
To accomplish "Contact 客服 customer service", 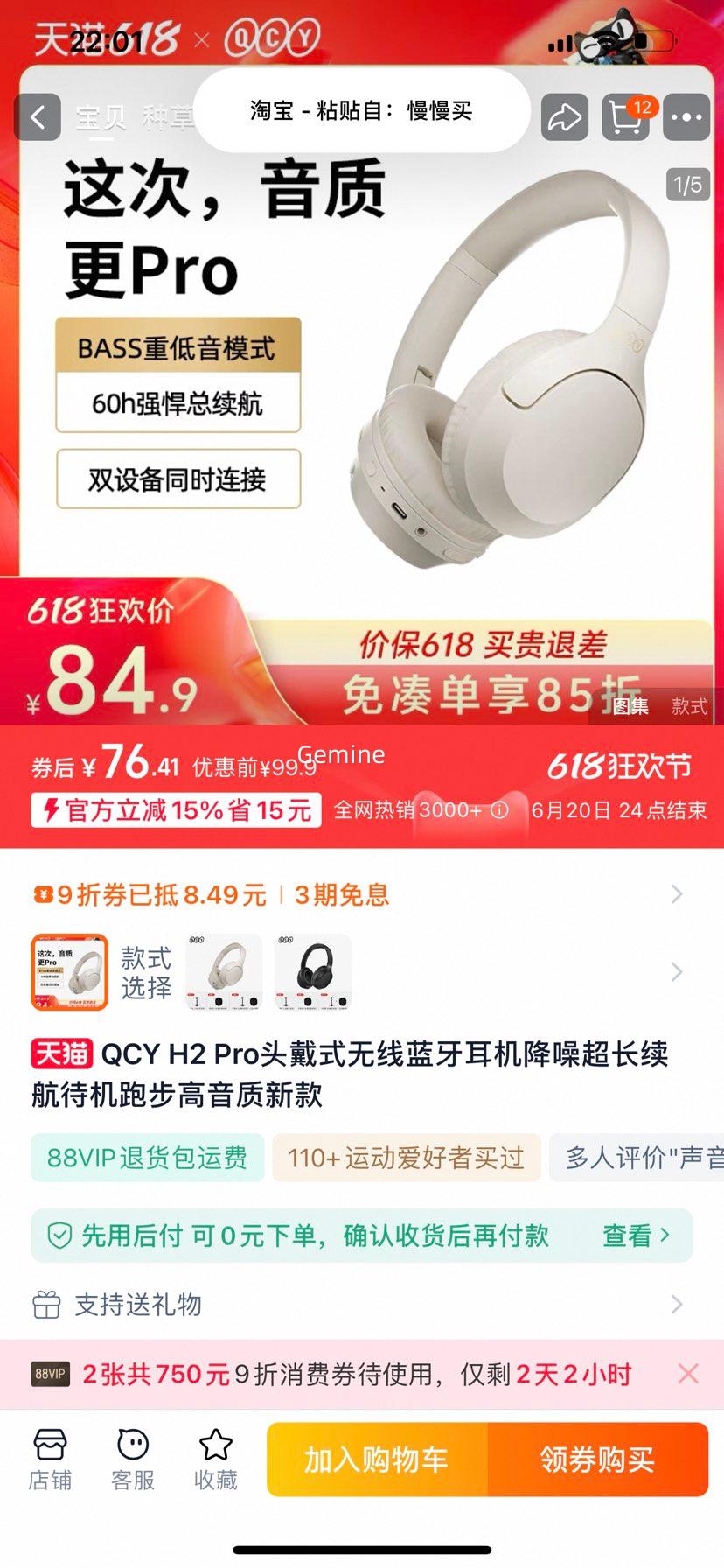I will coord(133,1459).
